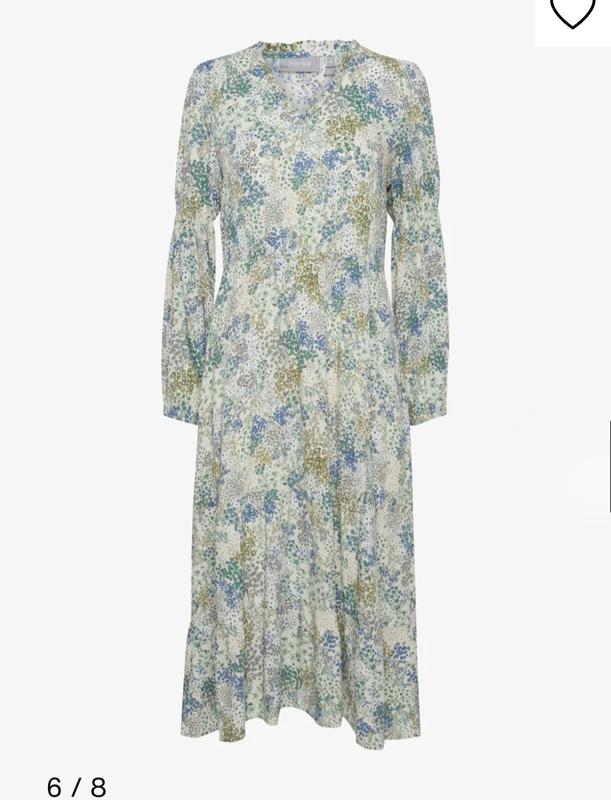Open the floral dress photo full-screen
The image size is (611, 800).
[x=305, y=400]
